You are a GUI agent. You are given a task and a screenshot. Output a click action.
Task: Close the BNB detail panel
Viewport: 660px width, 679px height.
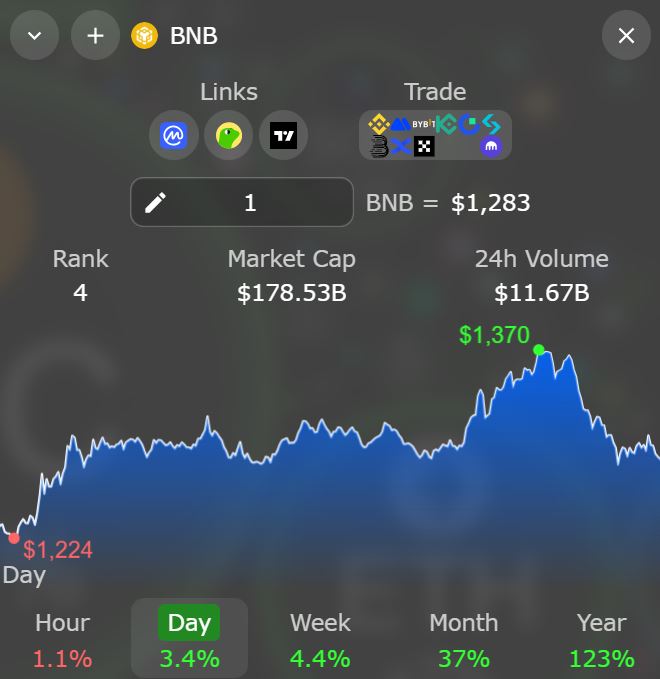626,36
